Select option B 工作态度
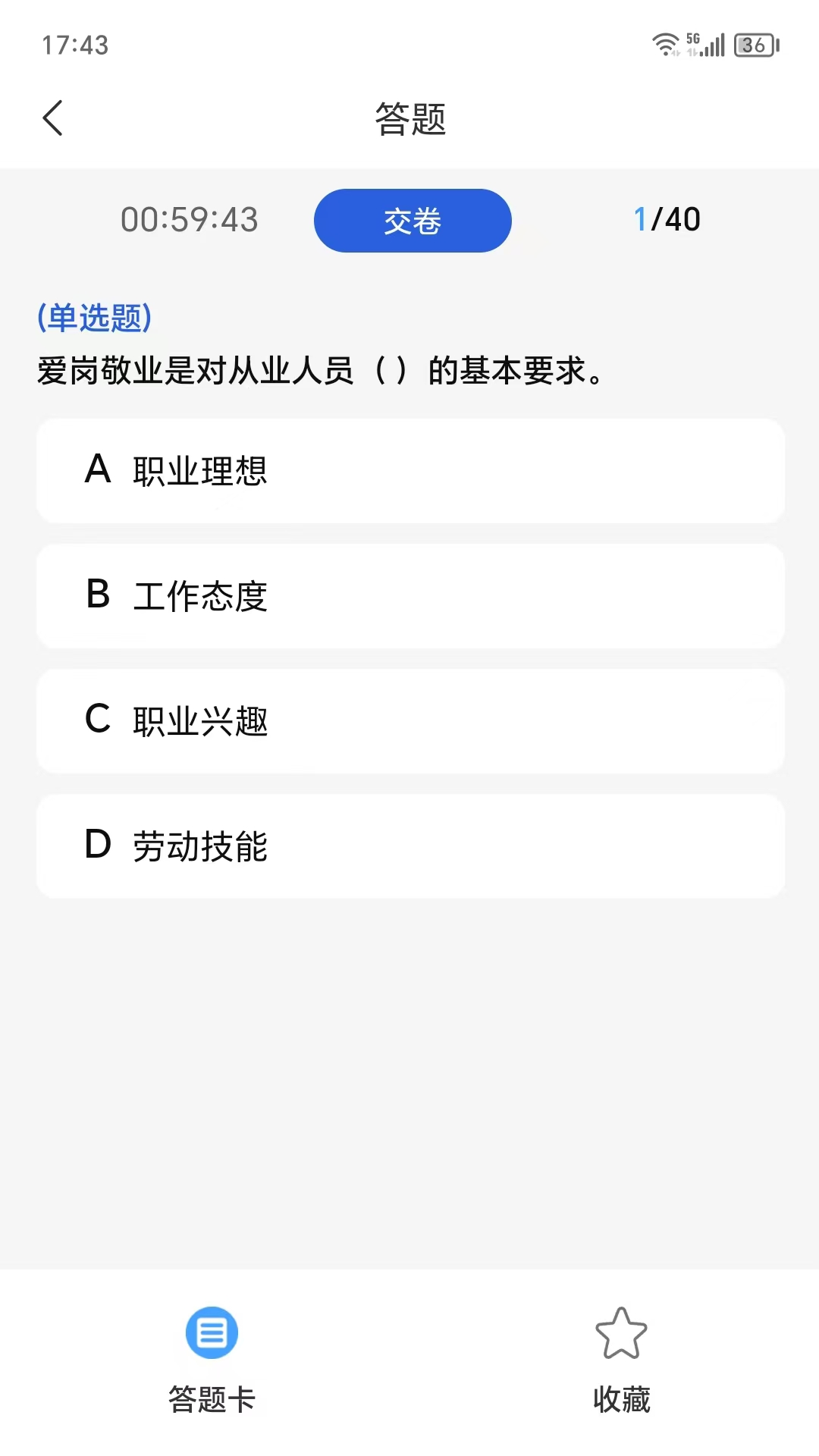This screenshot has height=1456, width=819. pos(409,596)
